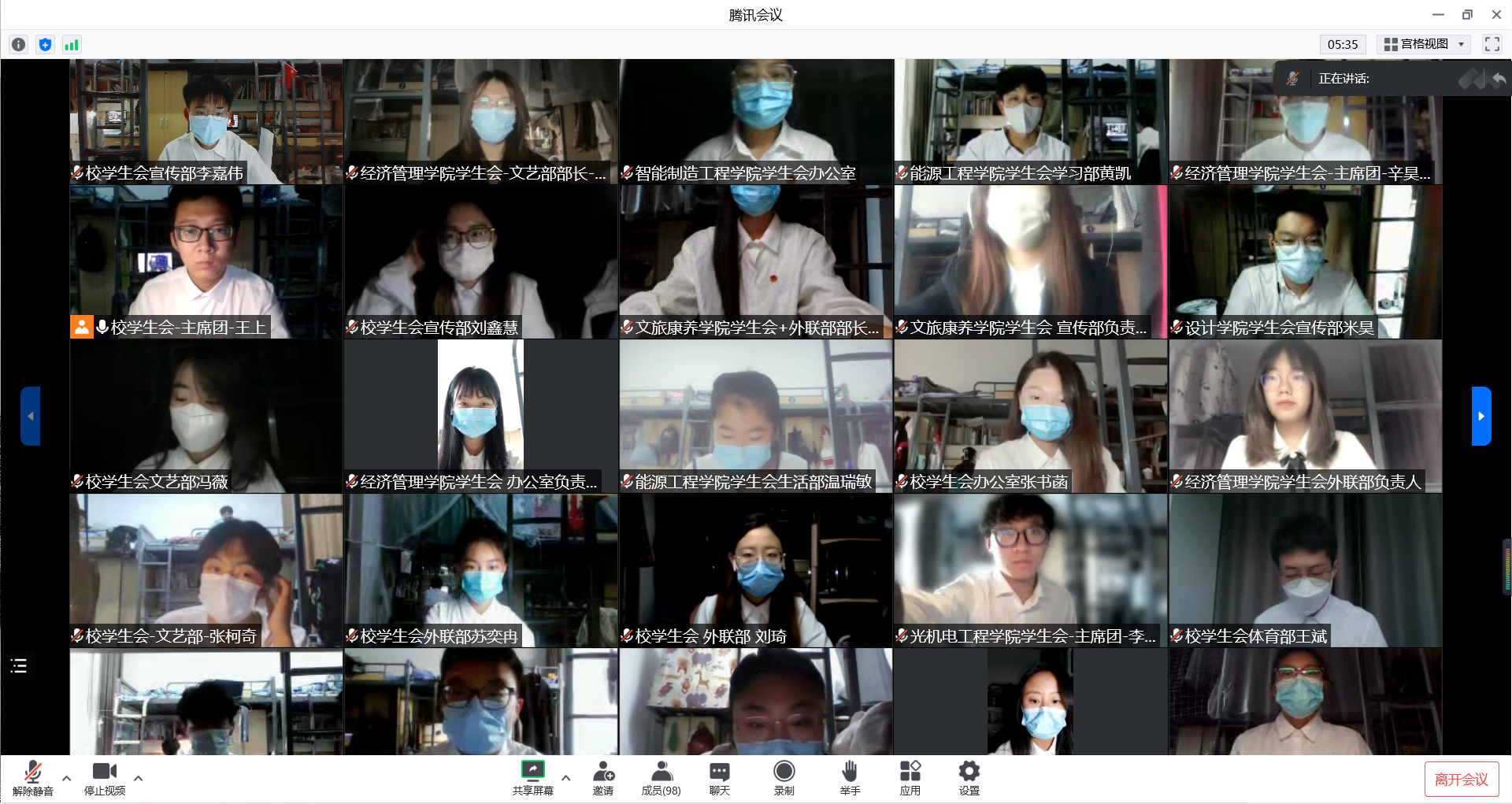Screen dimensions: 1512x804
Task: View meeting info icon
Action: point(19,45)
